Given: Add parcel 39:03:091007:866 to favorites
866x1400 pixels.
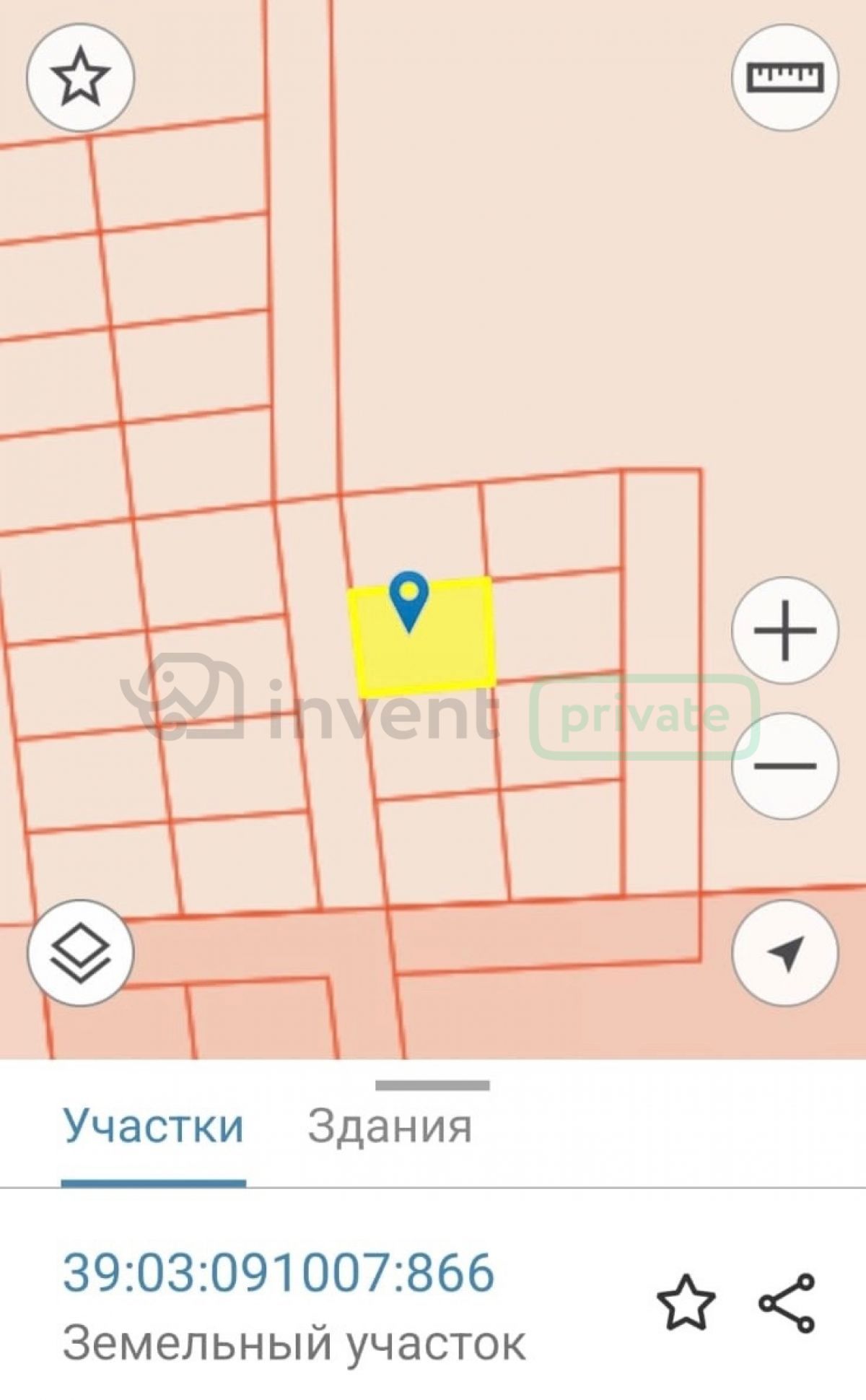Looking at the screenshot, I should click(686, 1302).
